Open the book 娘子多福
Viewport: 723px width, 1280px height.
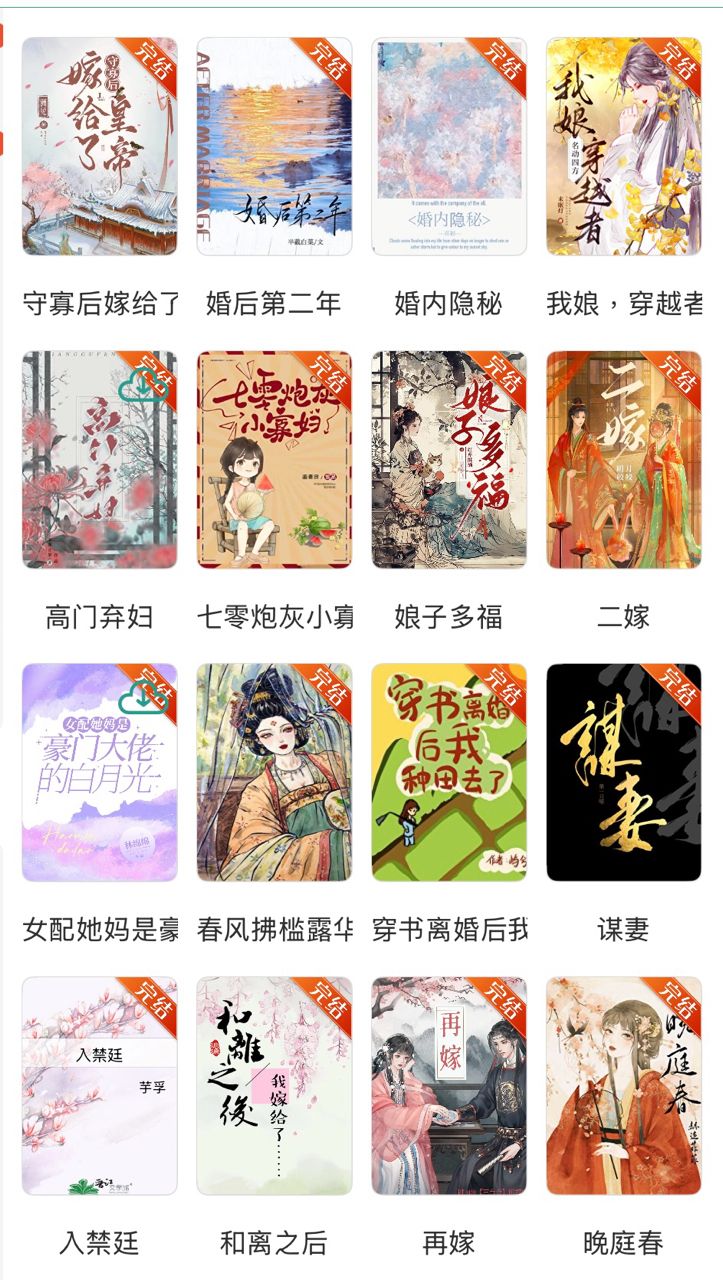(448, 460)
